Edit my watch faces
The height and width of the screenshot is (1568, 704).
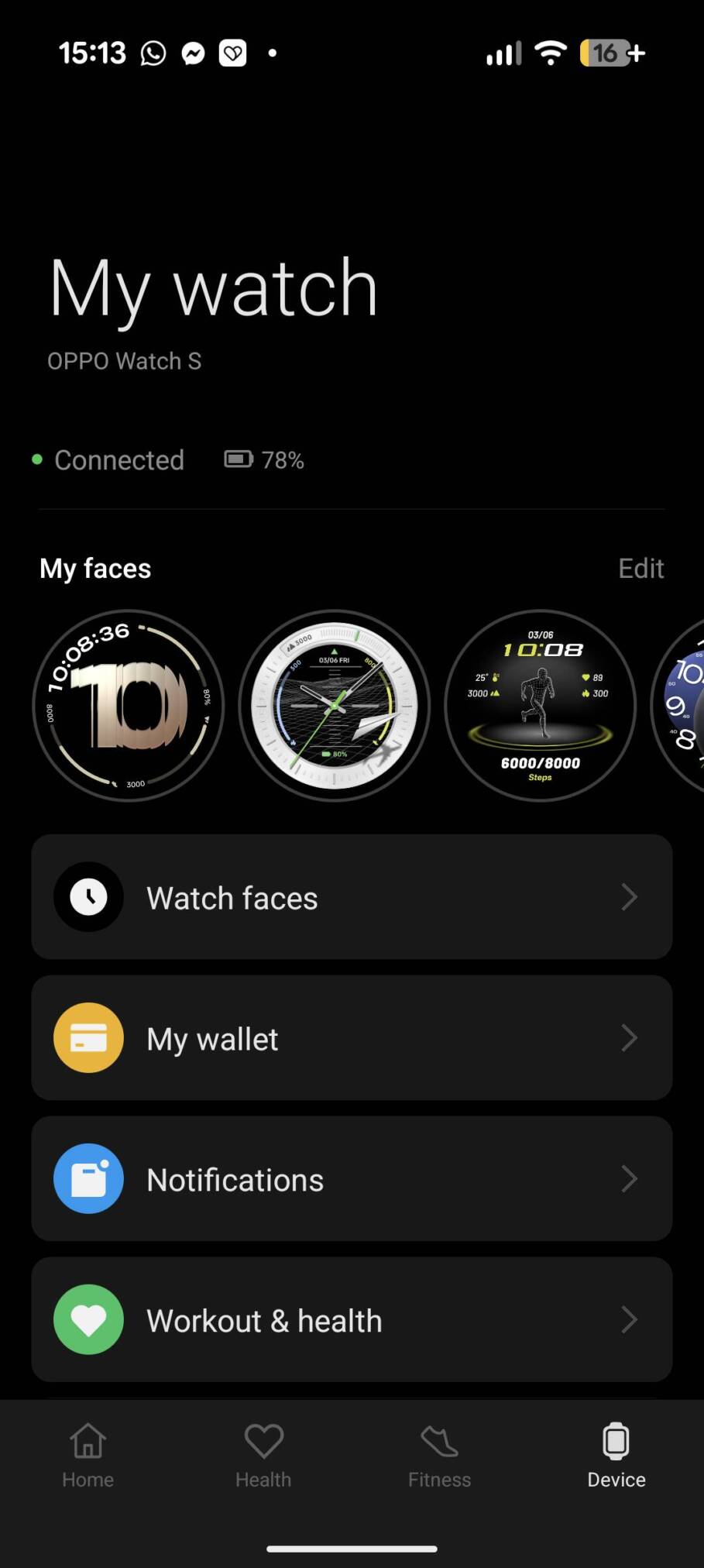640,569
